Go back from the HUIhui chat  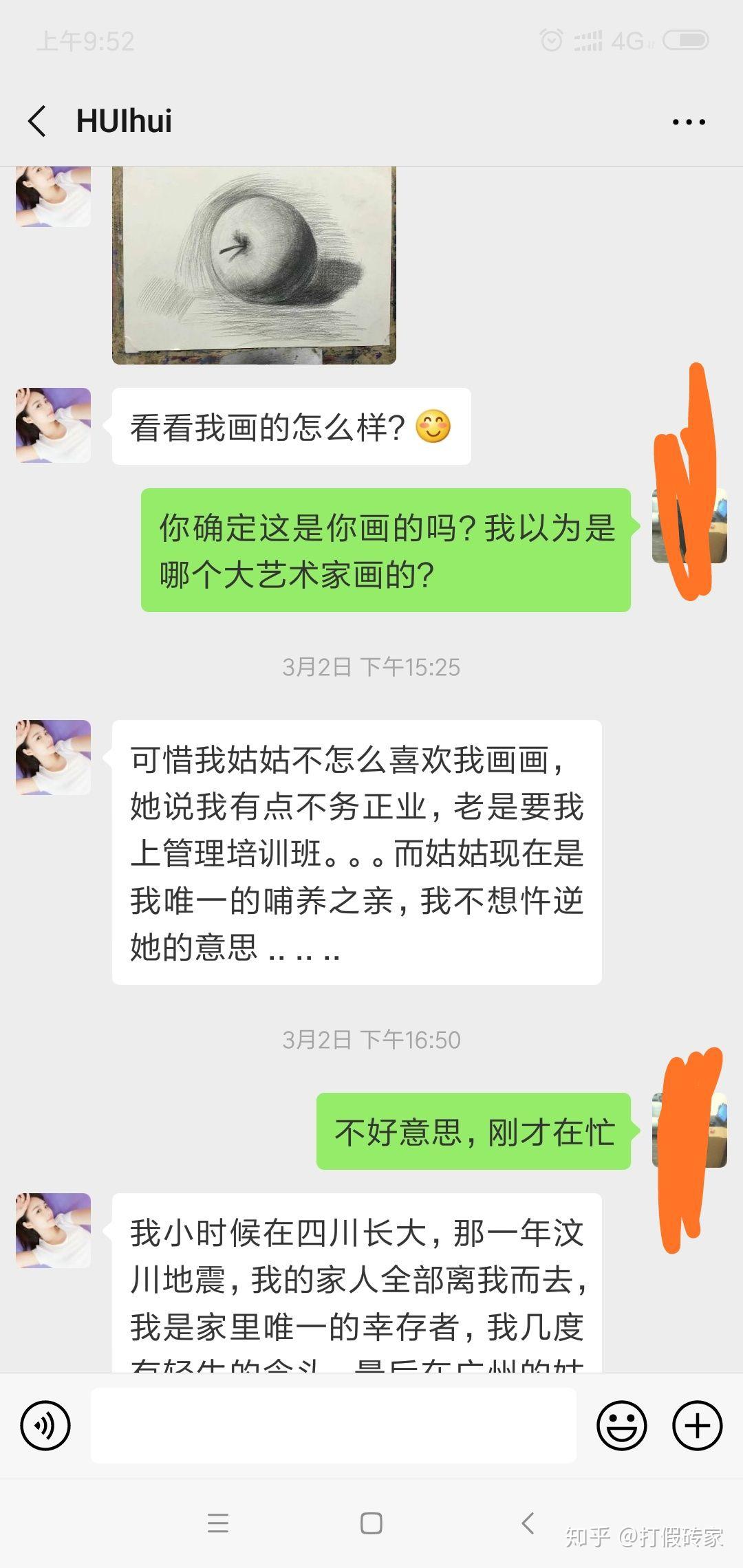pyautogui.click(x=37, y=121)
